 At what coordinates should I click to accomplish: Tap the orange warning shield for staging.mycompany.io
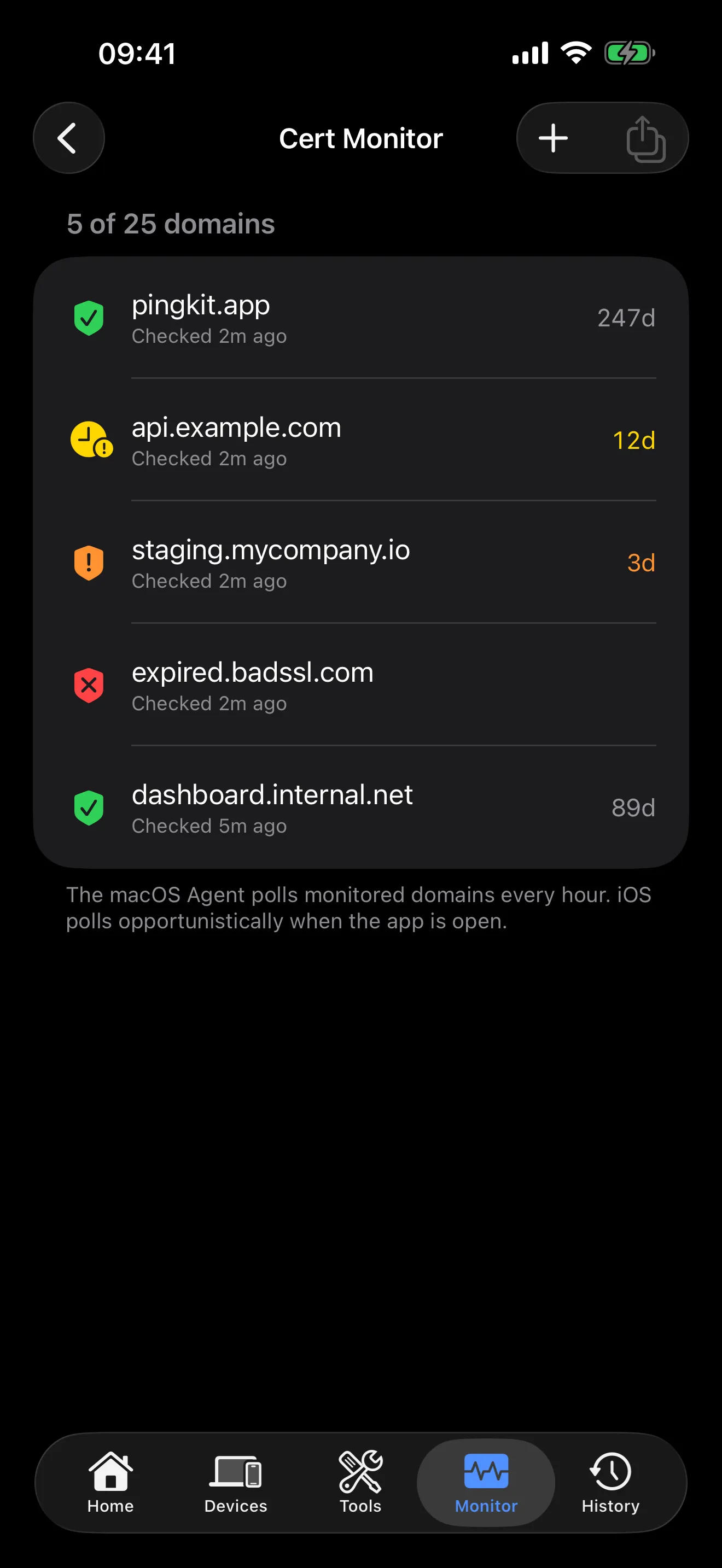coord(89,562)
